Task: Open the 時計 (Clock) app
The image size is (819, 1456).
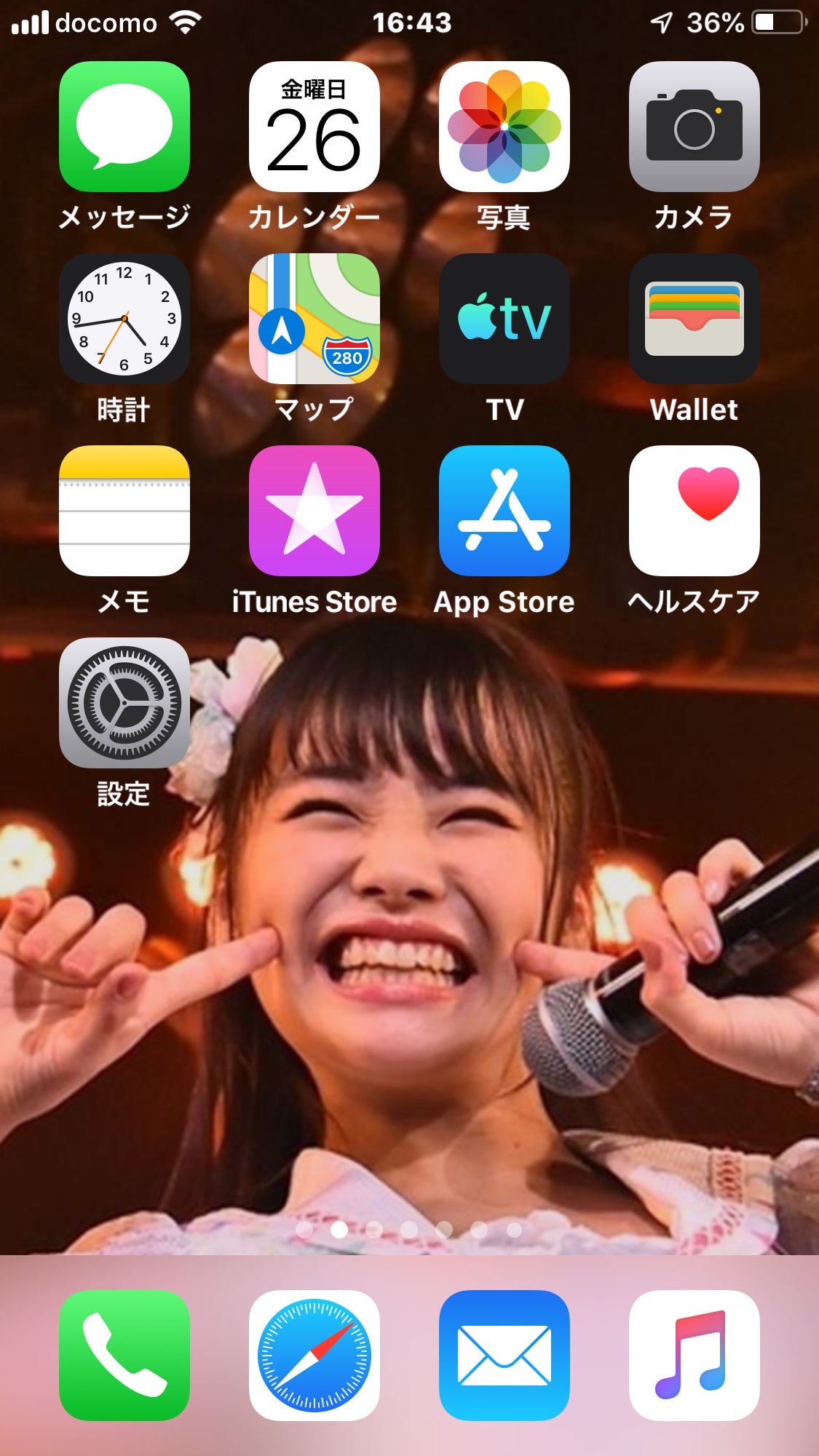Action: click(124, 319)
